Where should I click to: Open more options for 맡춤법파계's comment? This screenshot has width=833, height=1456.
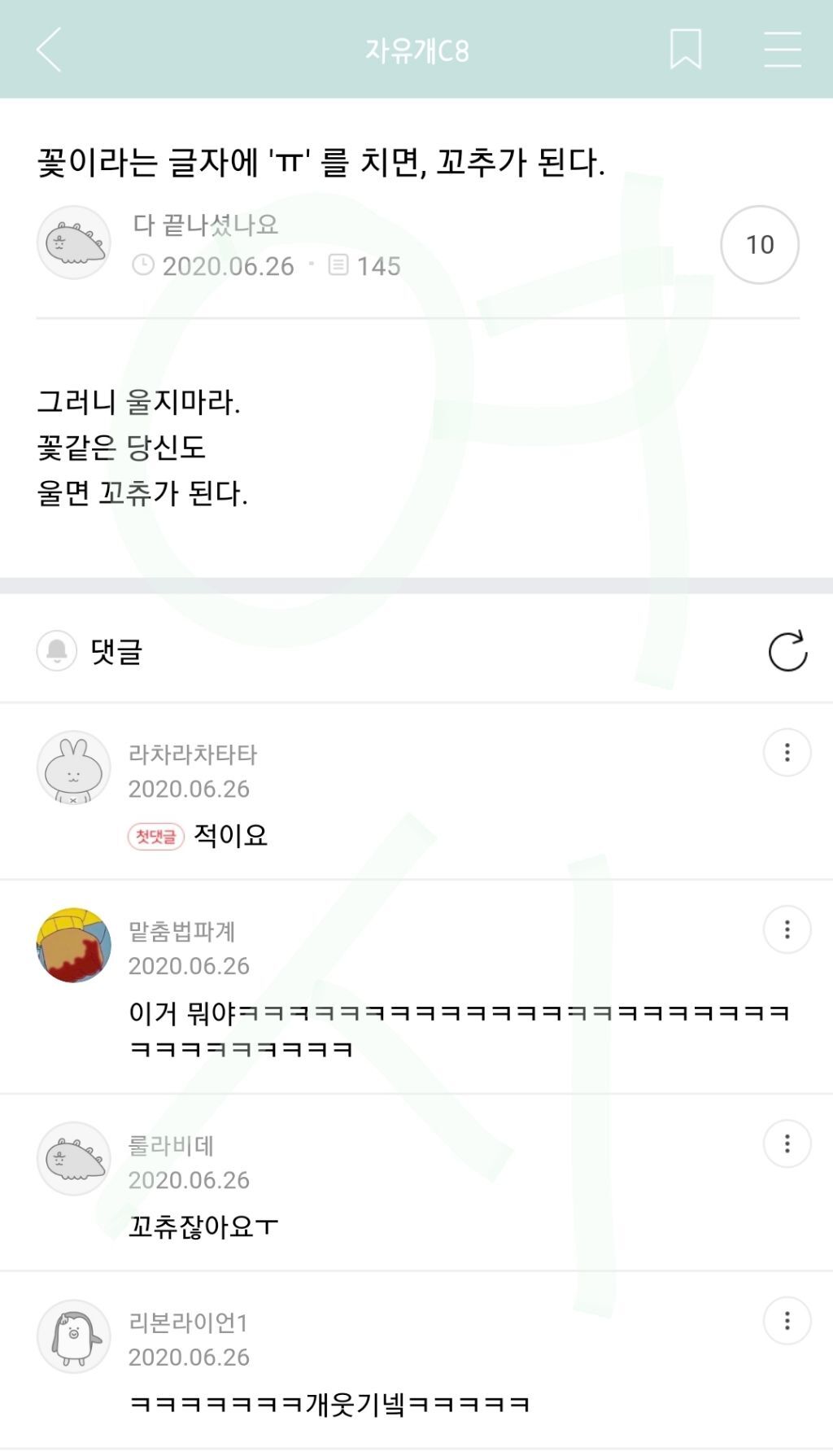(787, 929)
